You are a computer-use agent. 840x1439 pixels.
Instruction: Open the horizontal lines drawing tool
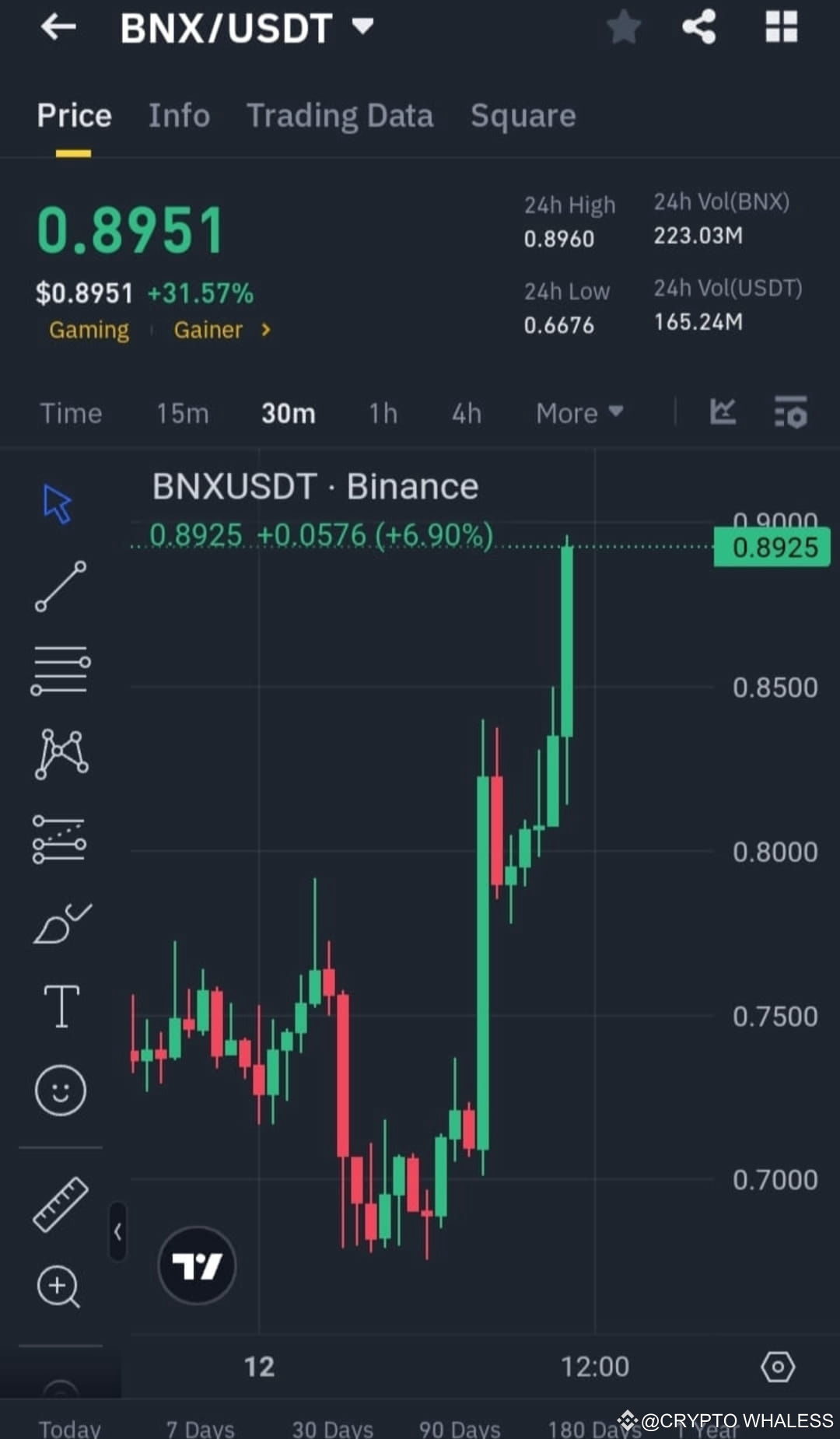click(61, 670)
